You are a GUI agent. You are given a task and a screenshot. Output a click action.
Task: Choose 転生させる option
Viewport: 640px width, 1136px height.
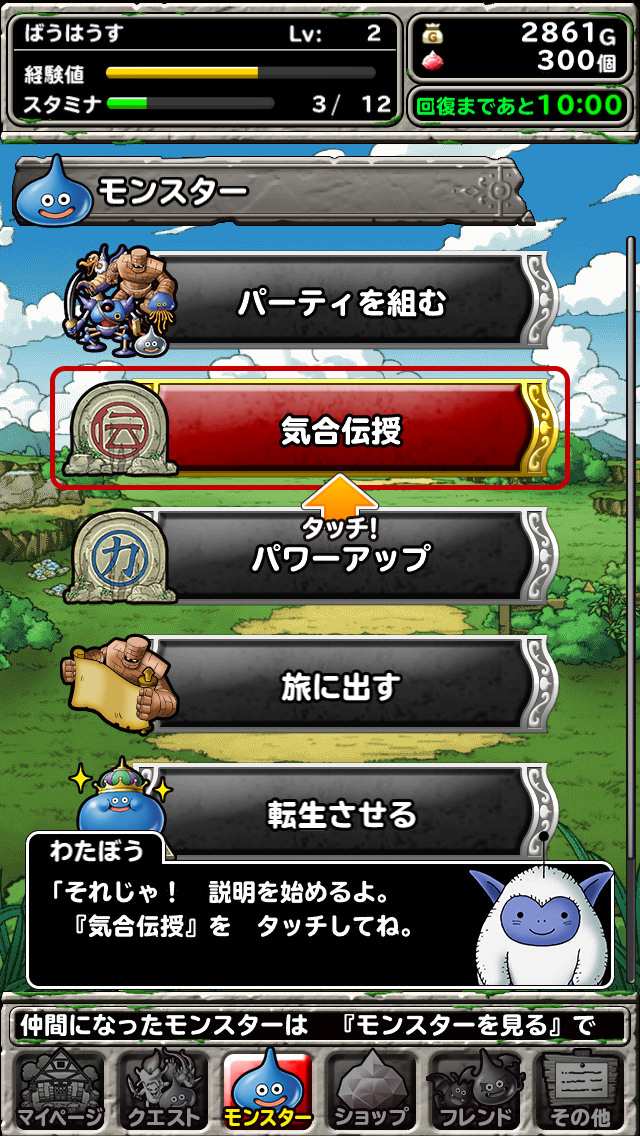coord(340,812)
